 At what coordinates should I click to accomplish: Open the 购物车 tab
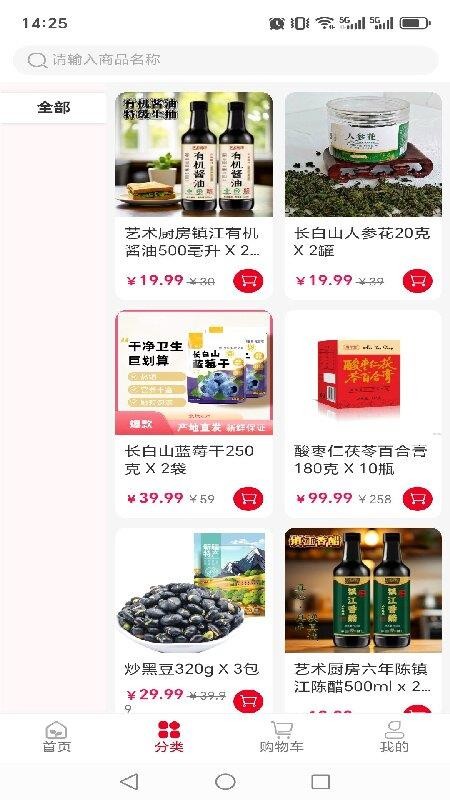[x=281, y=737]
